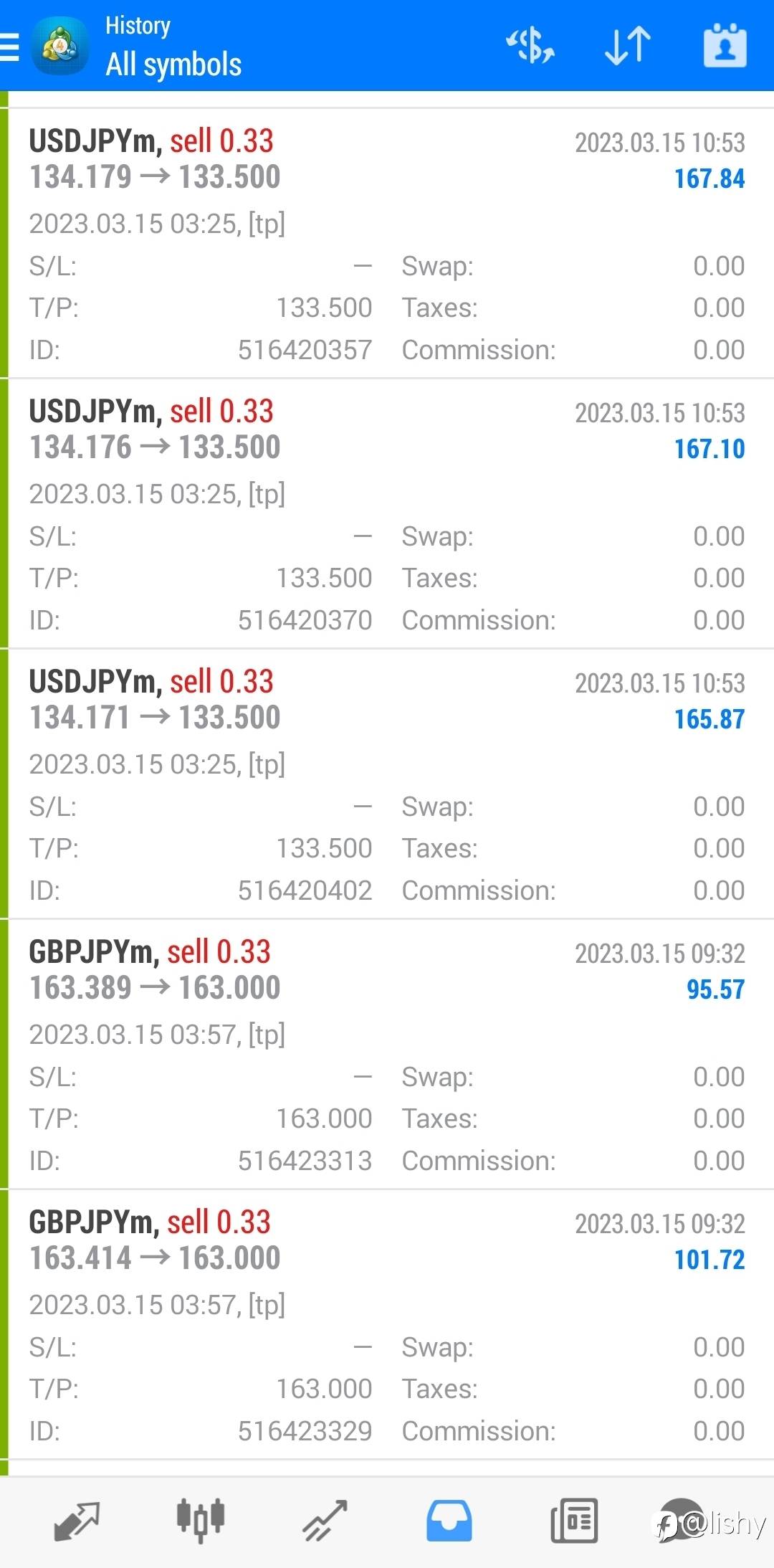Go to the Trade tab
This screenshot has width=774, height=1568.
point(325,1521)
